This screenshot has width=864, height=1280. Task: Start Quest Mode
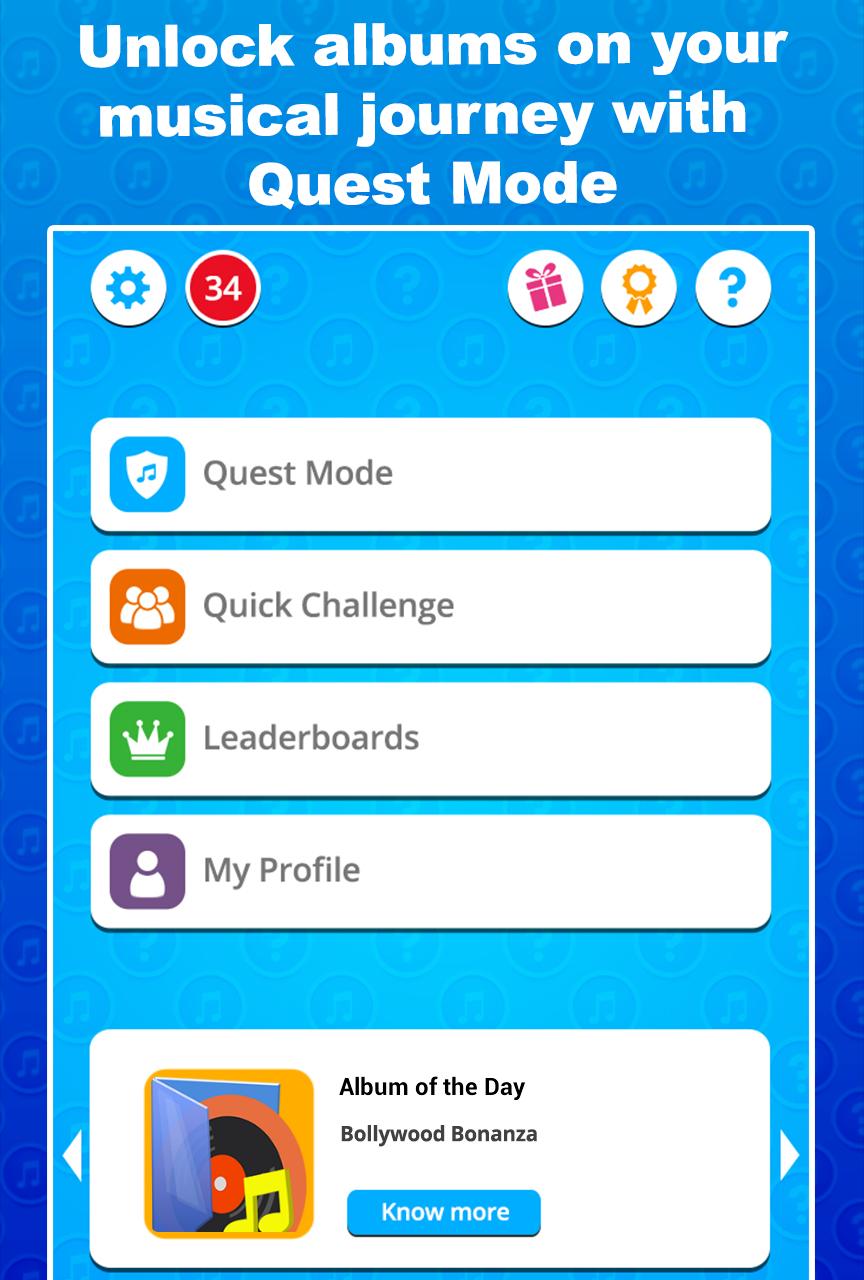[430, 473]
